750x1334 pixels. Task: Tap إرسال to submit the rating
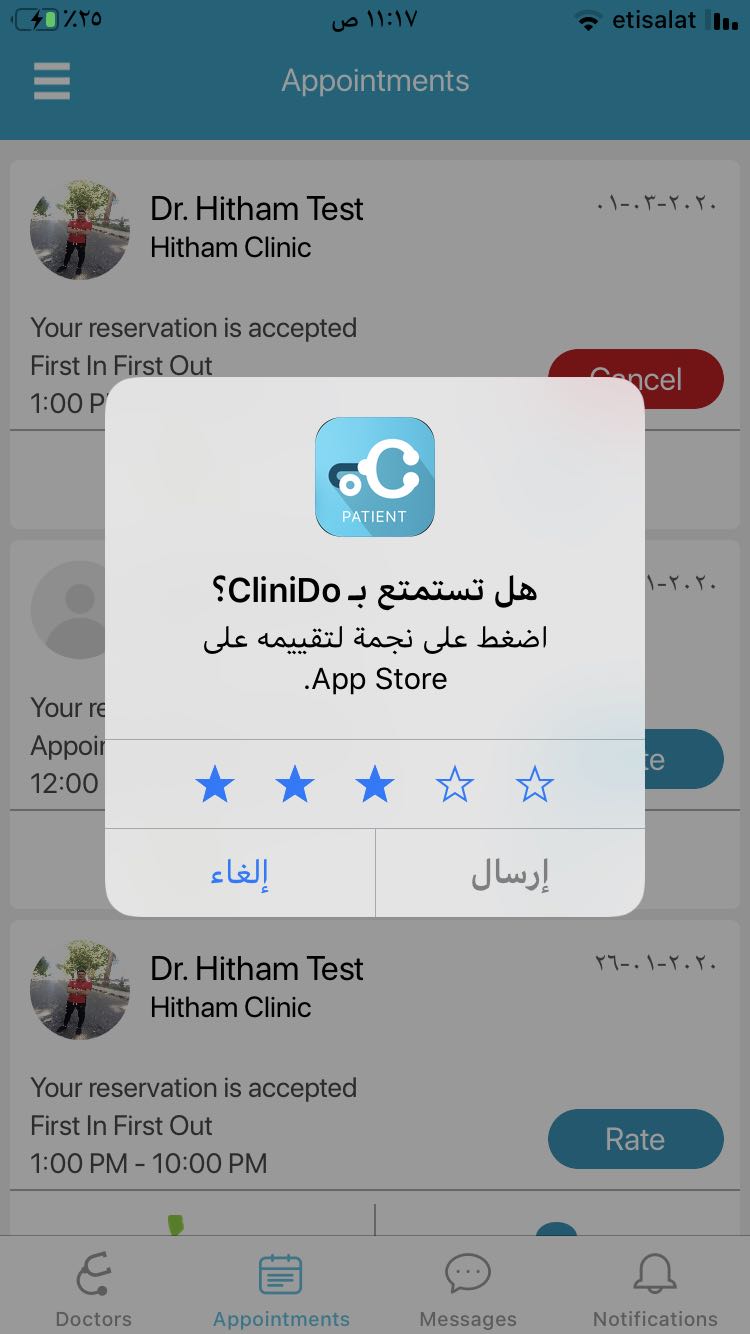click(x=509, y=872)
